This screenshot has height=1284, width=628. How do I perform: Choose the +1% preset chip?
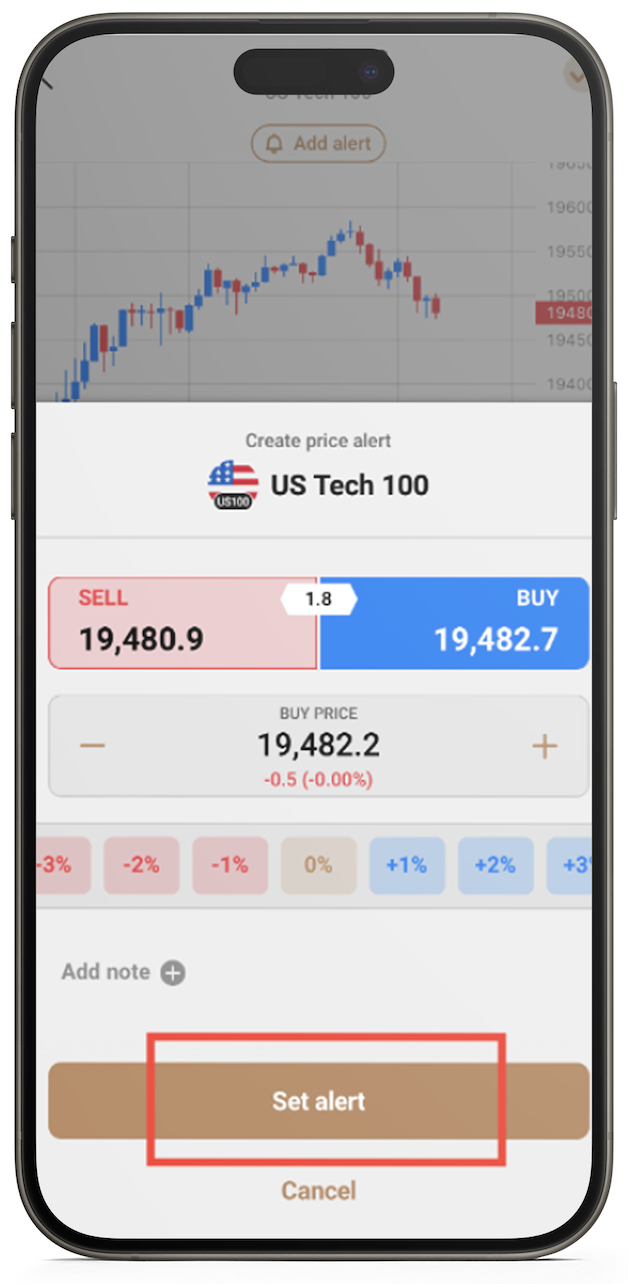pyautogui.click(x=406, y=865)
